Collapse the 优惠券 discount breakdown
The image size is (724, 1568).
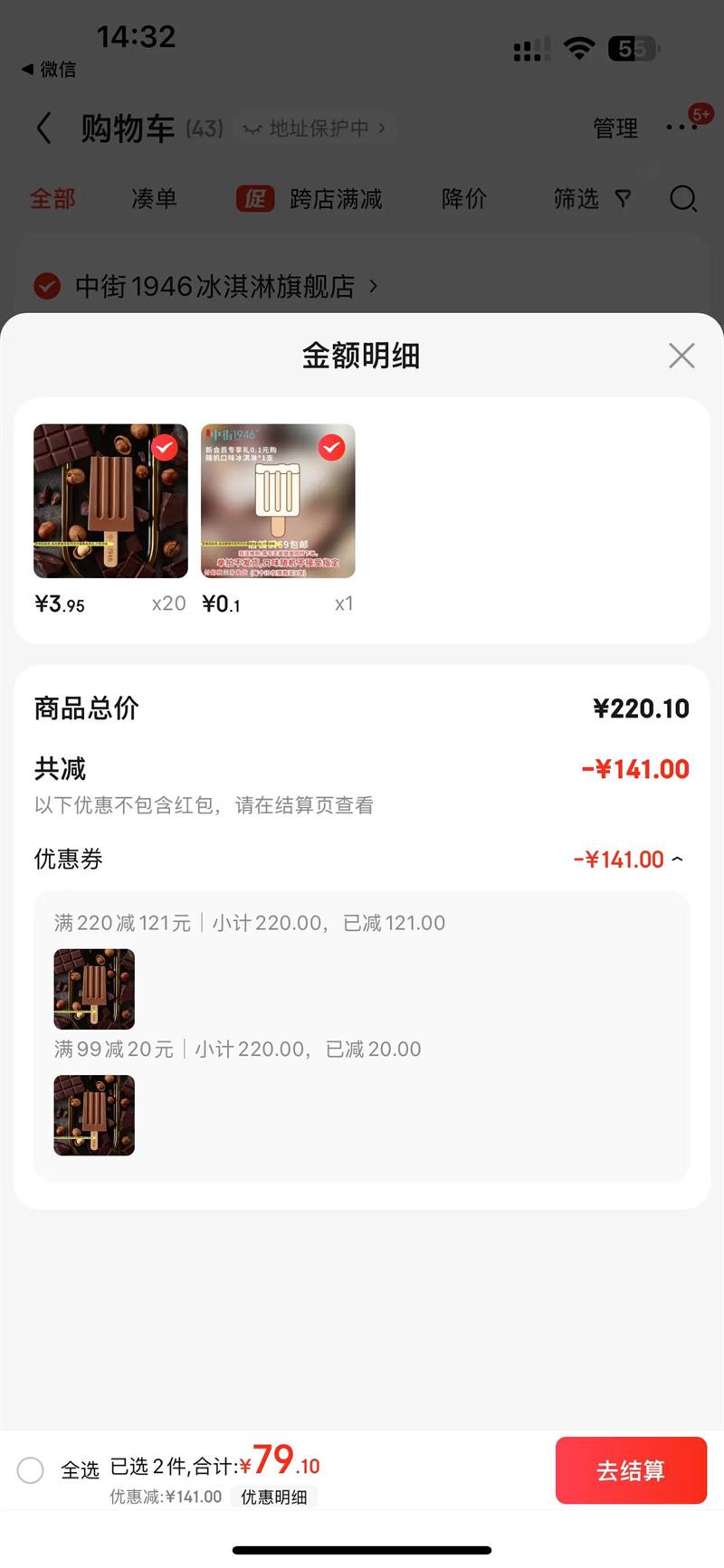coord(677,860)
